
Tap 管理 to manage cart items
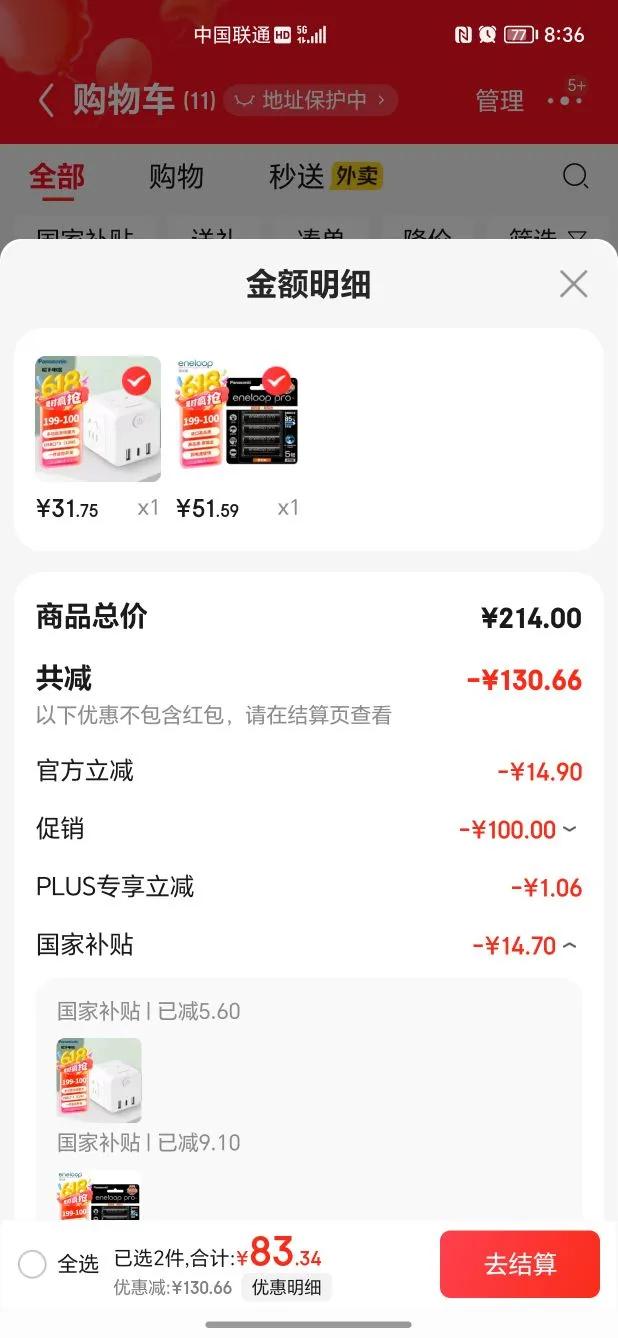(499, 100)
